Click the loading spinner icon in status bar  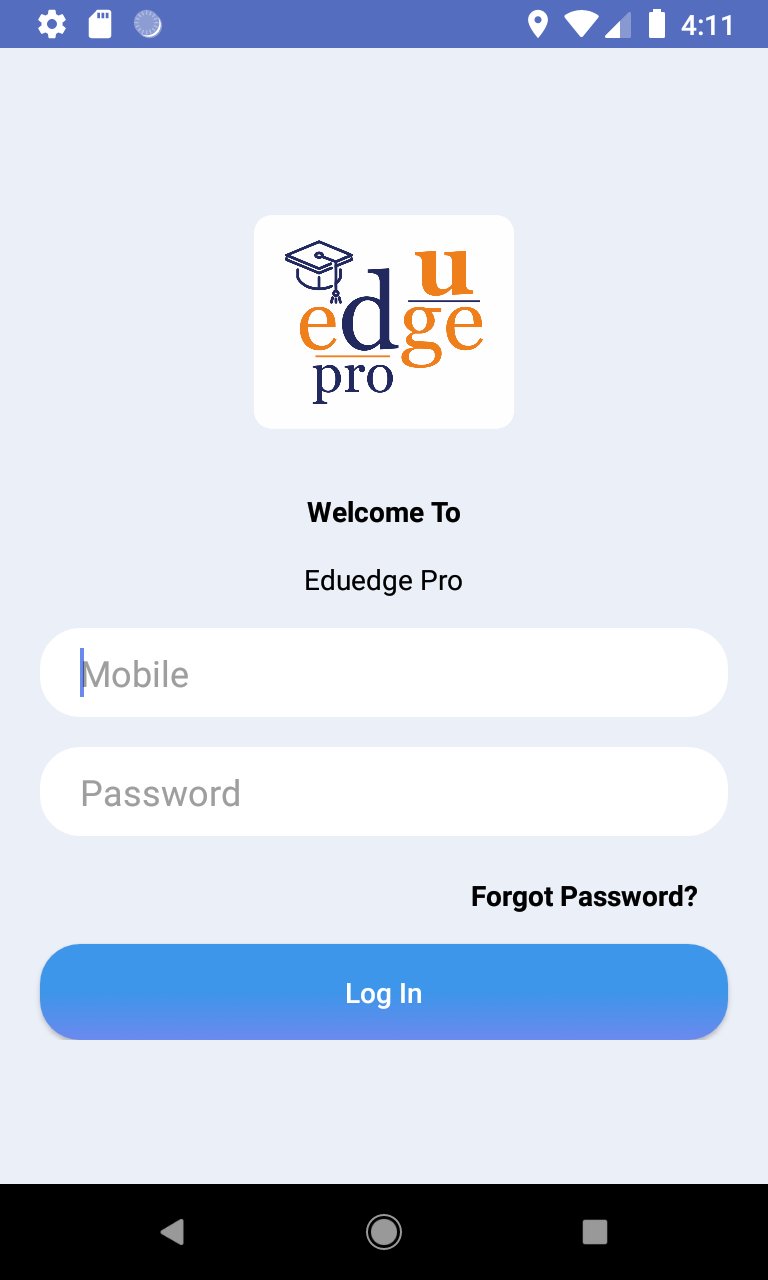tap(150, 25)
